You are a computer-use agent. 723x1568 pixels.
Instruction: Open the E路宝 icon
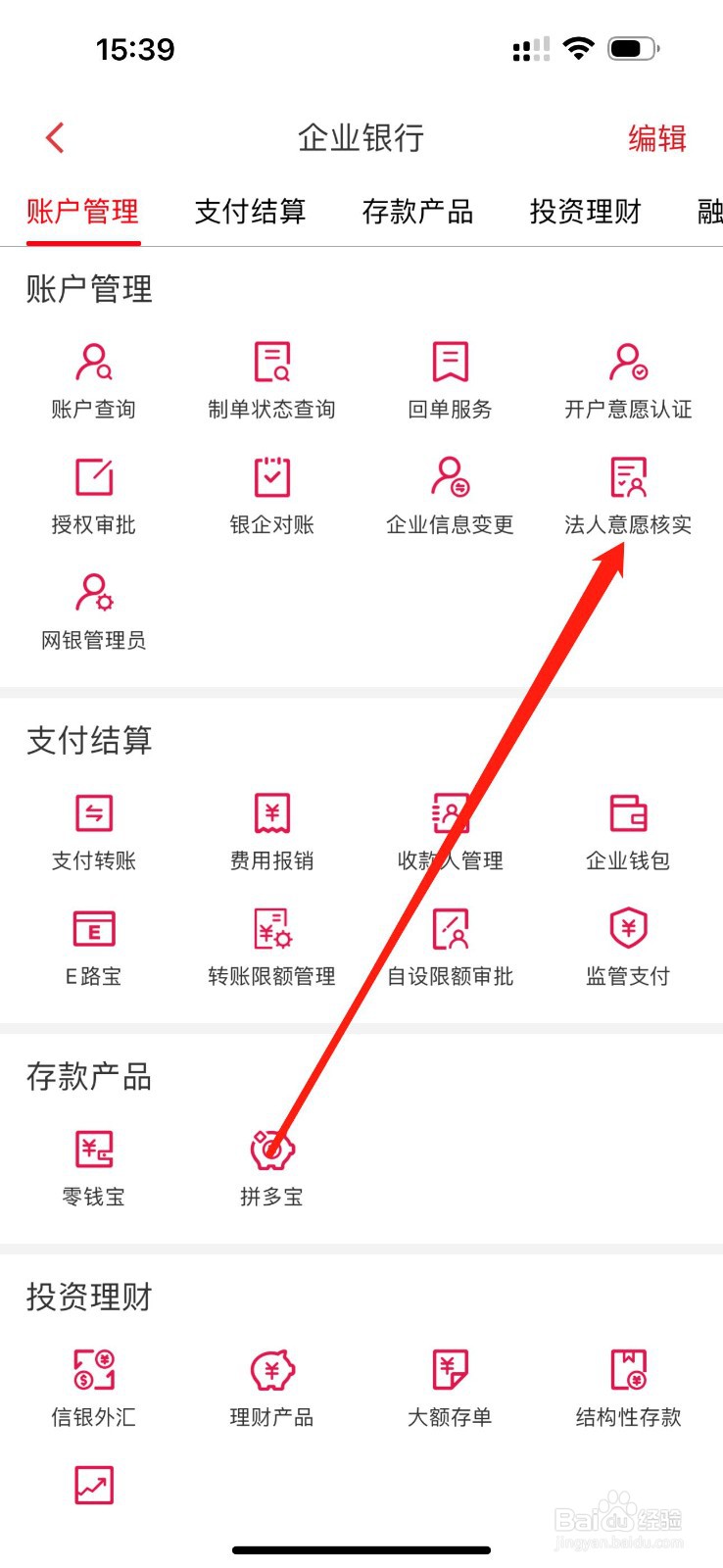(93, 927)
